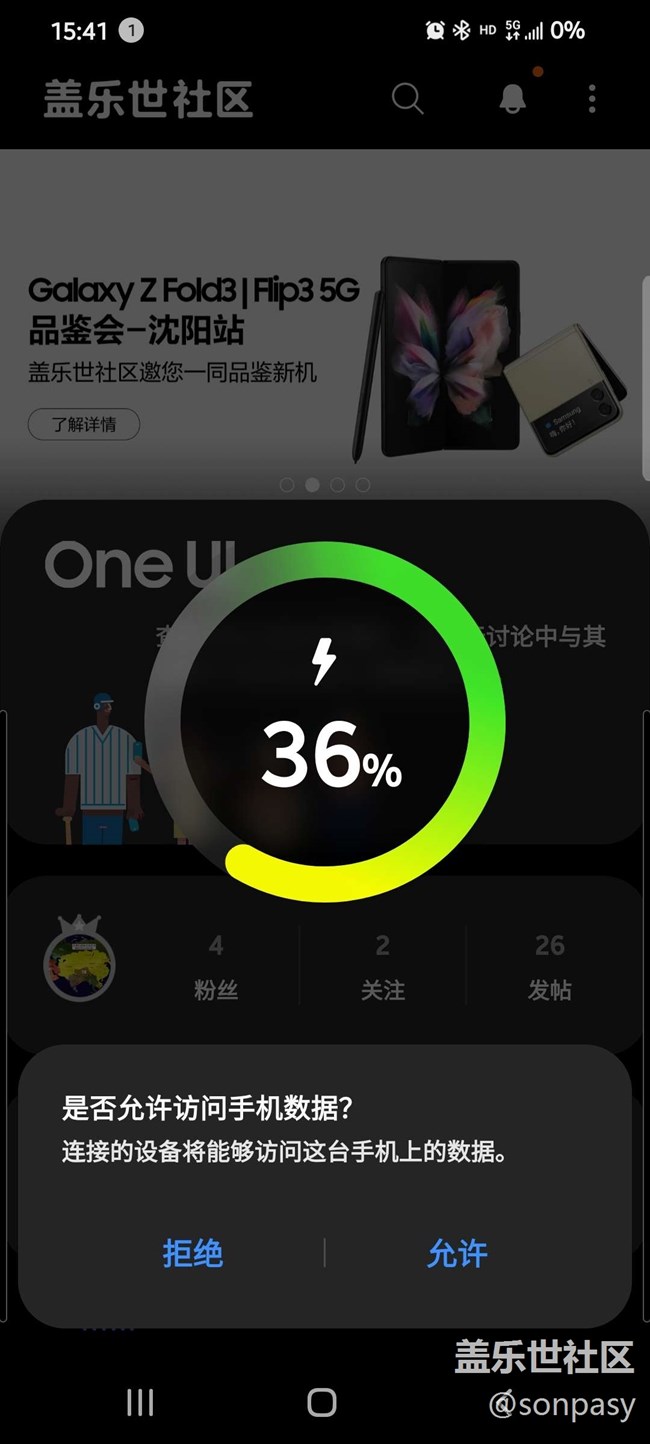650x1444 pixels.
Task: Tap the 了解详情 button on the banner
Action: (x=84, y=424)
